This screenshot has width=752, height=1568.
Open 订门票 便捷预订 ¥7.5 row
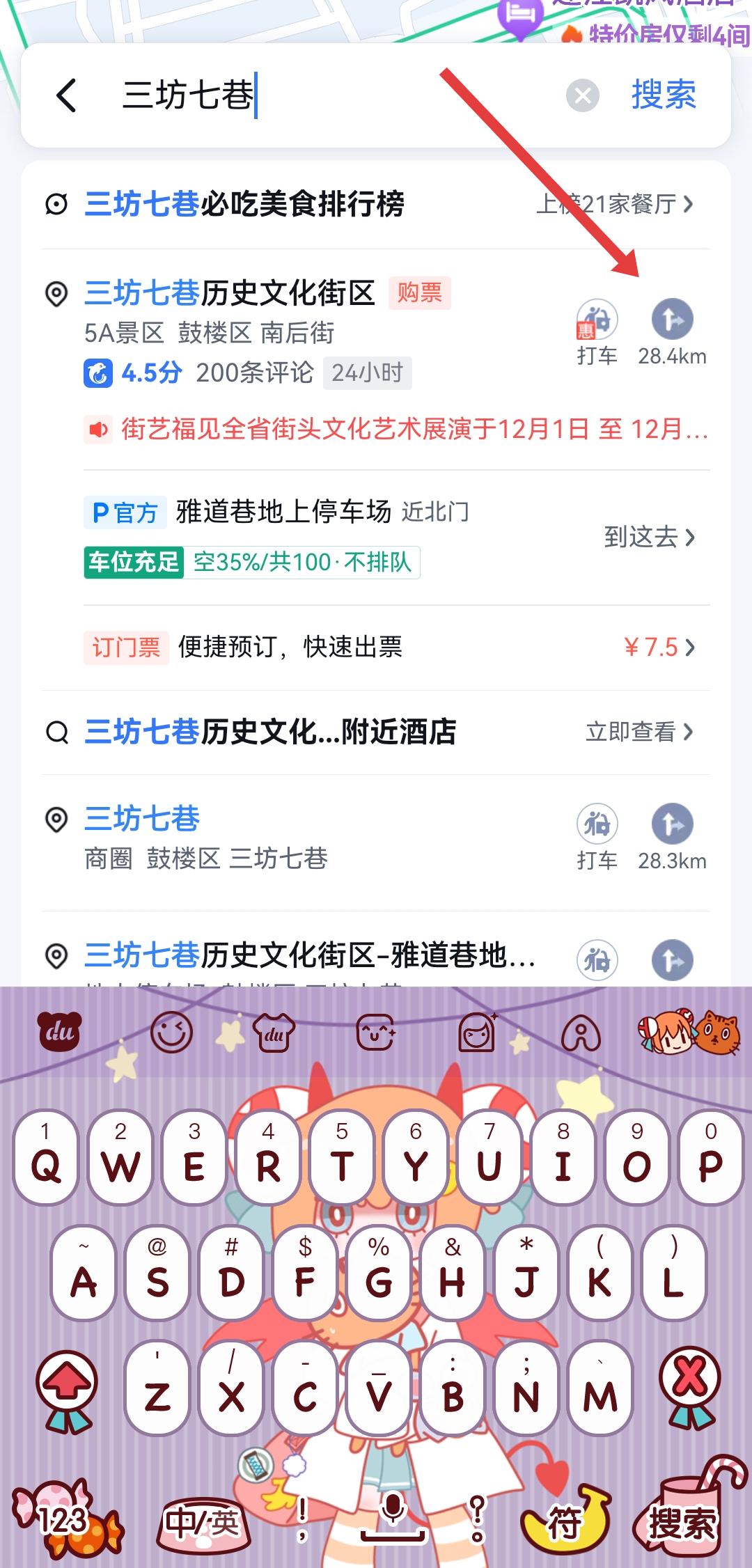tap(390, 648)
